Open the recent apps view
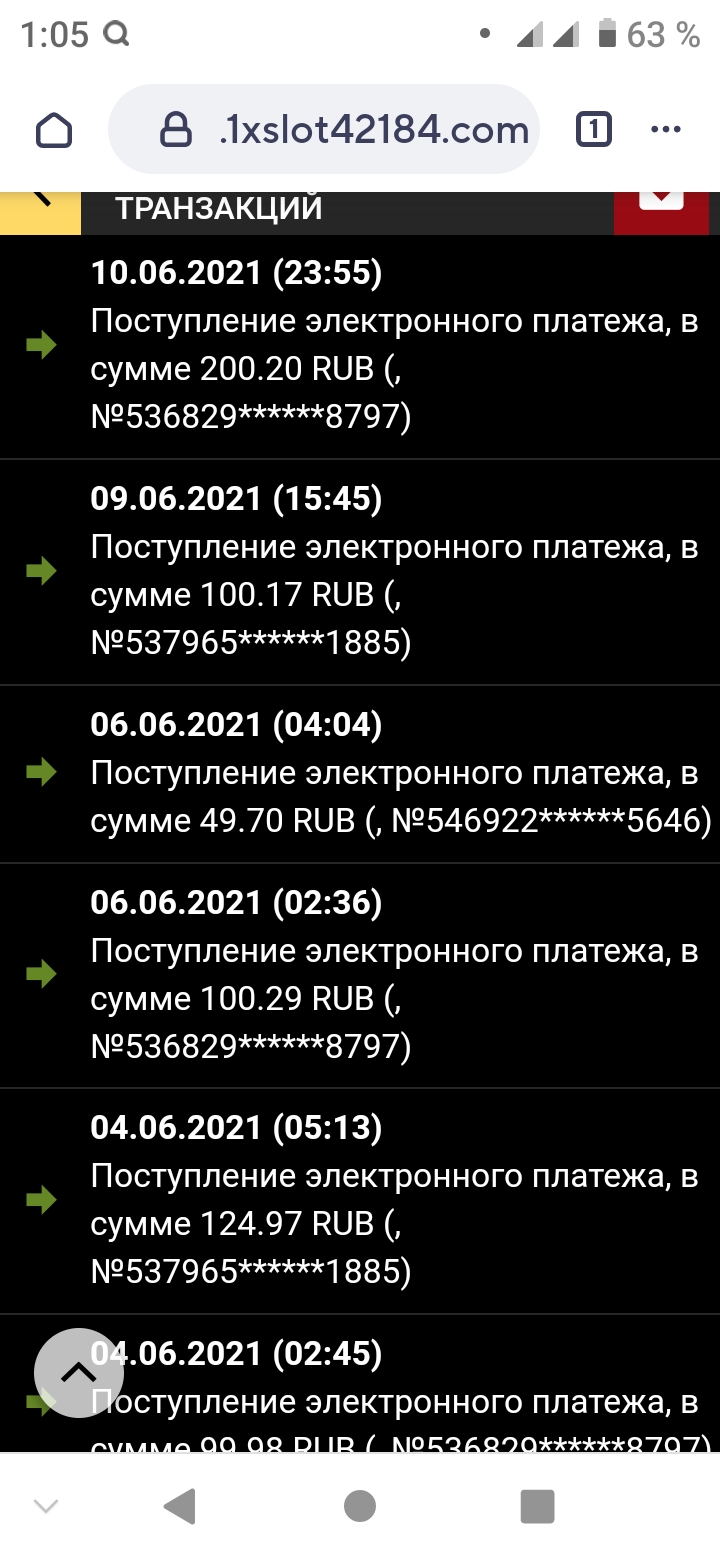Viewport: 720px width, 1560px height. click(x=537, y=1506)
